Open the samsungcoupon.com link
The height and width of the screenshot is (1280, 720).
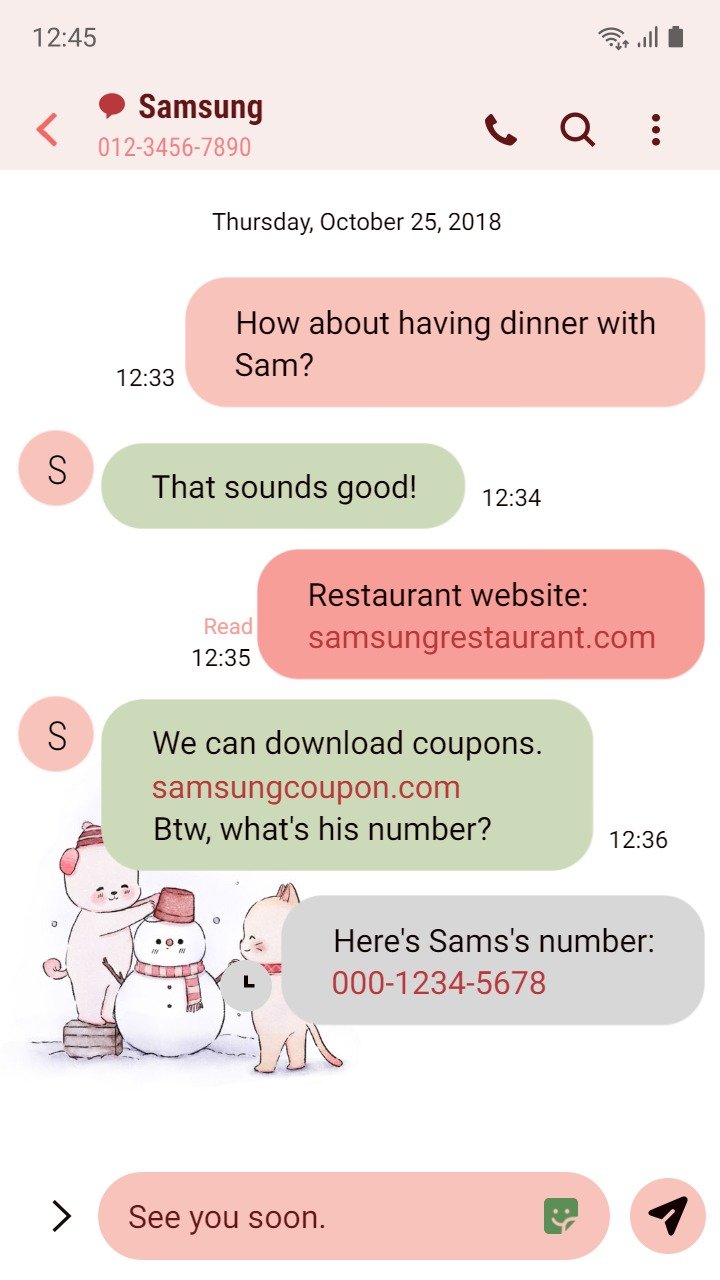pos(306,787)
